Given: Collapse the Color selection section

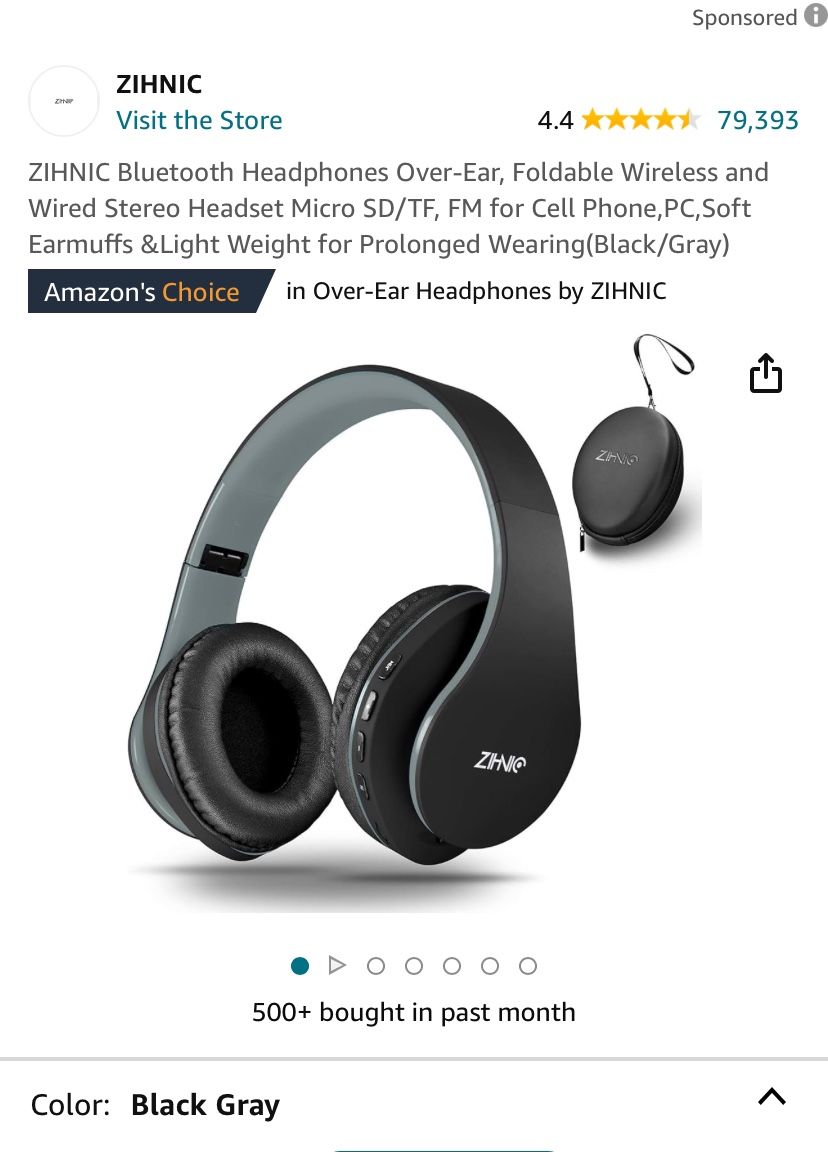Looking at the screenshot, I should [x=772, y=1097].
